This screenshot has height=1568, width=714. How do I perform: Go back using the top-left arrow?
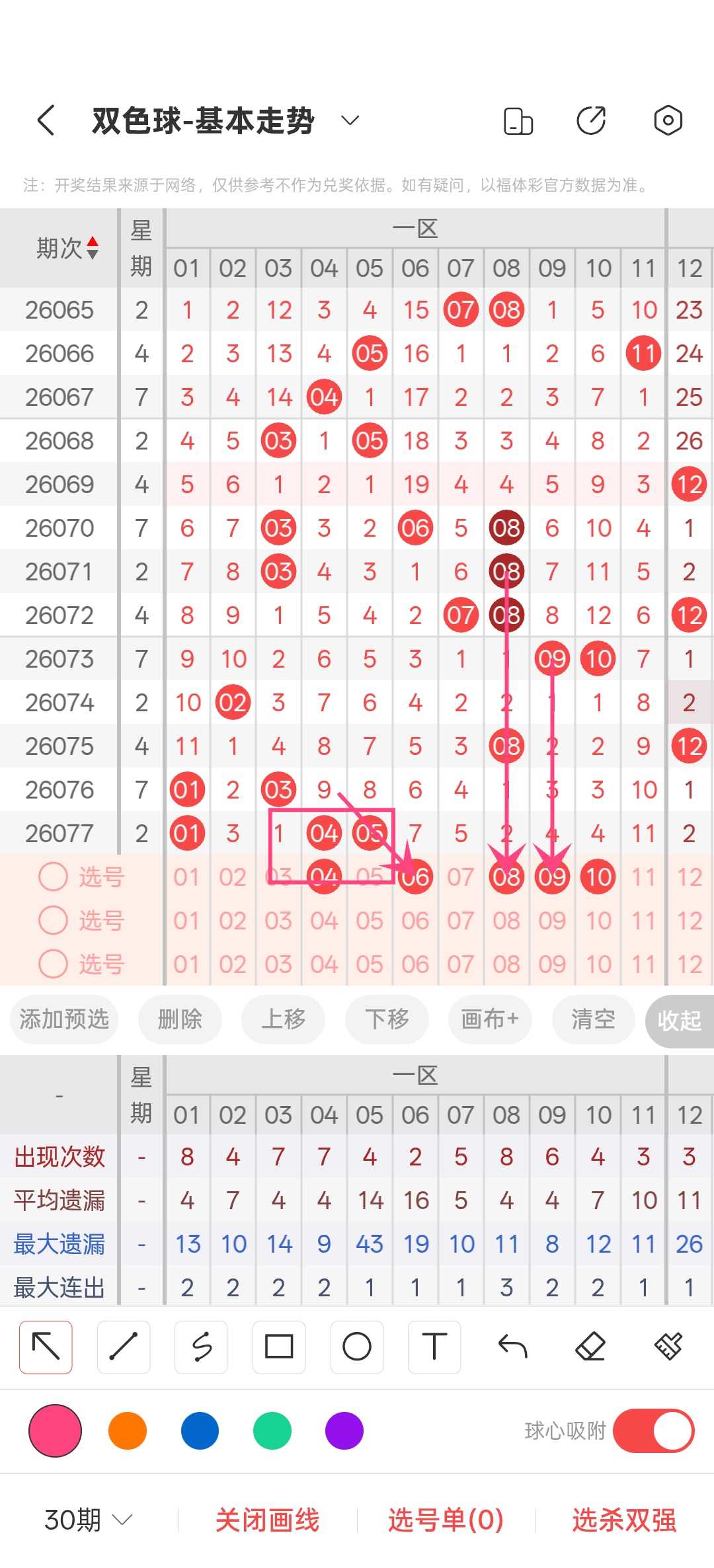pyautogui.click(x=46, y=121)
